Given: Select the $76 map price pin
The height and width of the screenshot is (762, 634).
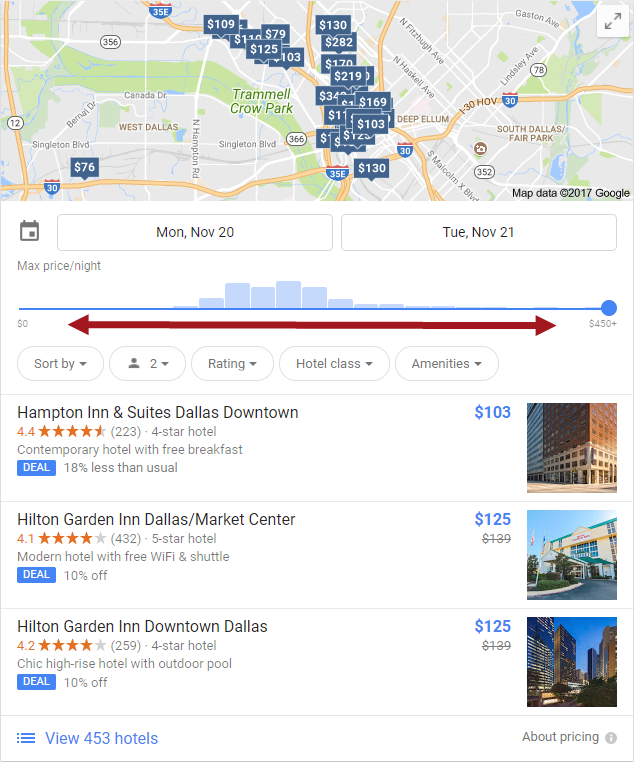Looking at the screenshot, I should coord(84,168).
